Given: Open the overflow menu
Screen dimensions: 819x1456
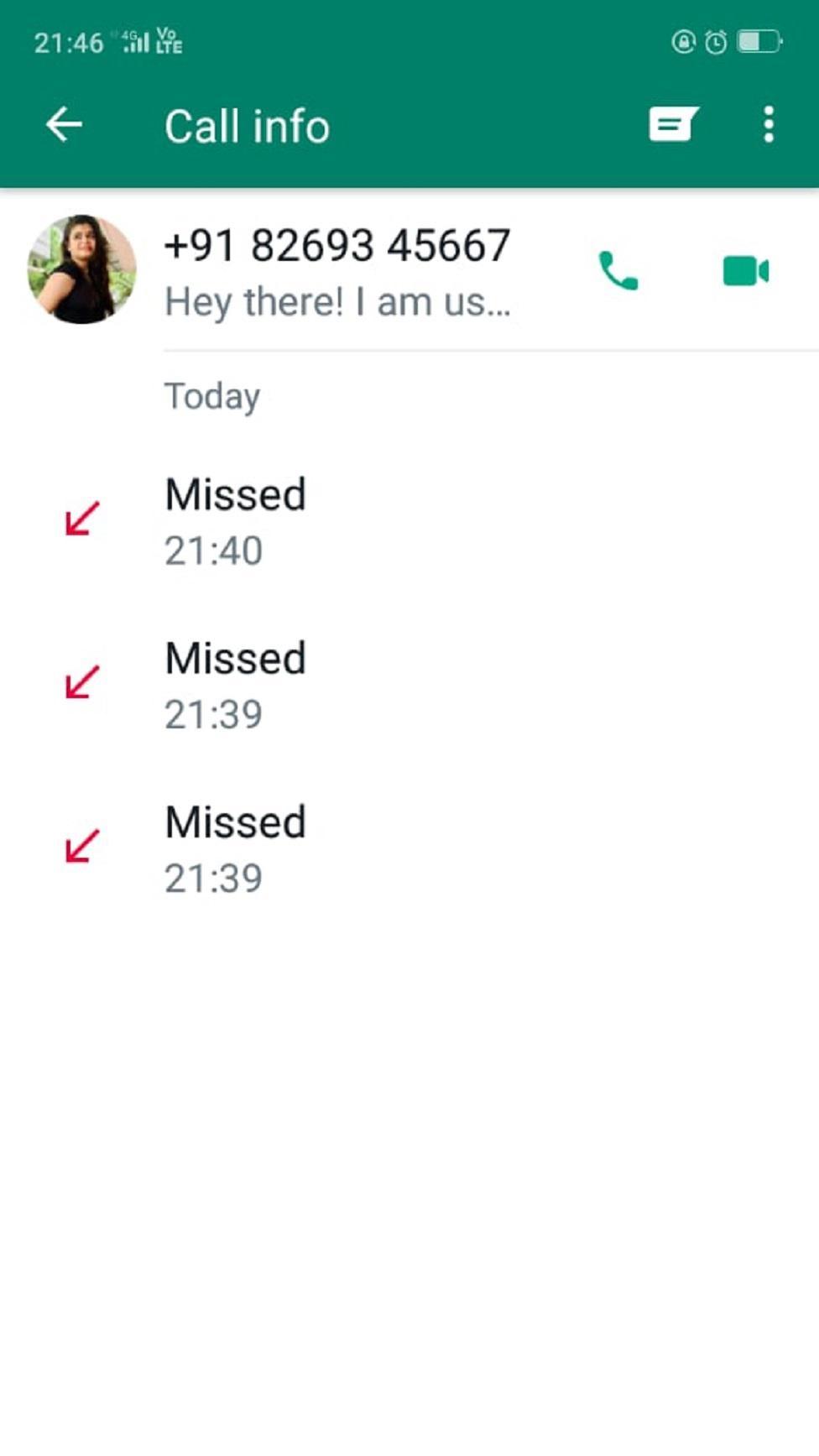Looking at the screenshot, I should pyautogui.click(x=769, y=125).
